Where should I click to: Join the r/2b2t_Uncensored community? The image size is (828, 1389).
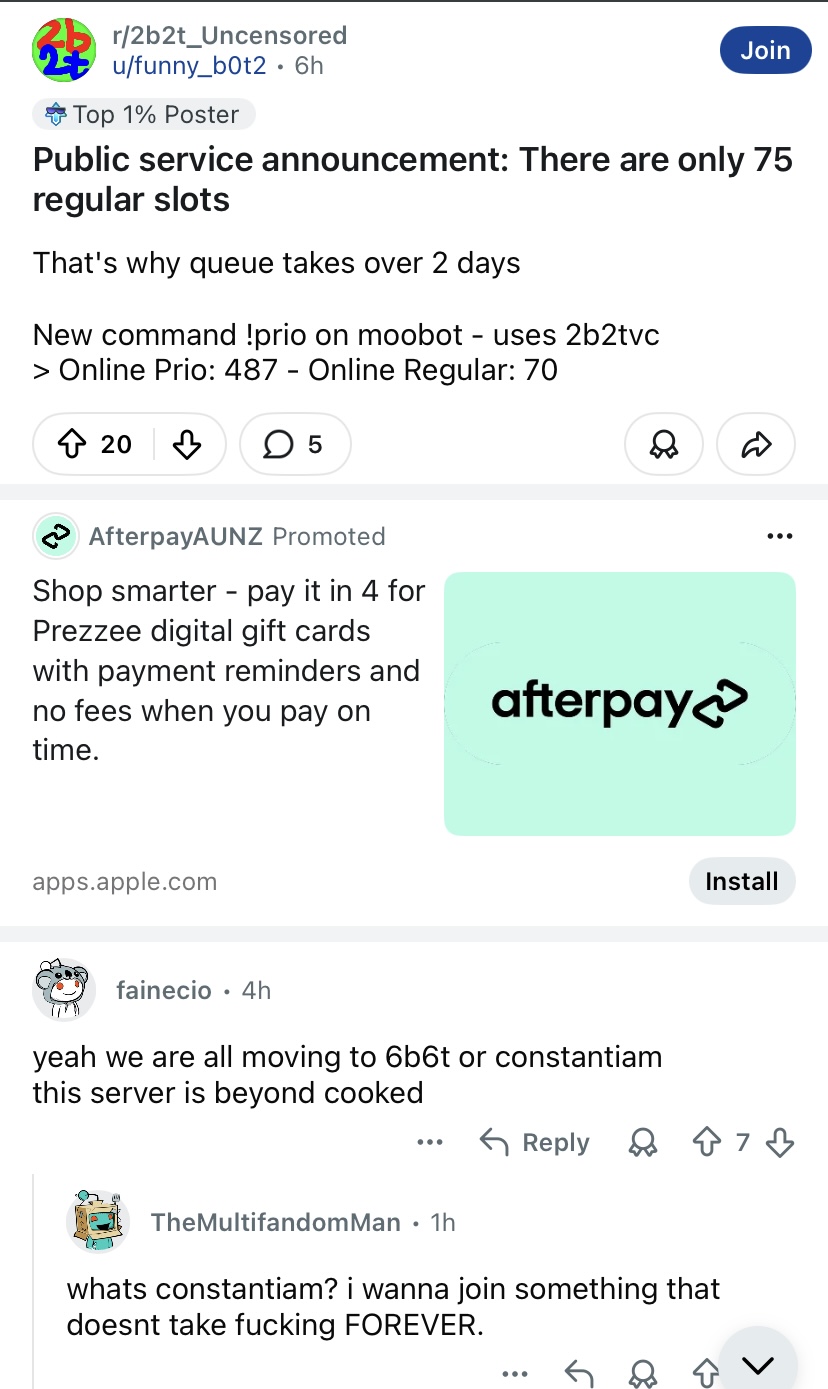tap(765, 50)
